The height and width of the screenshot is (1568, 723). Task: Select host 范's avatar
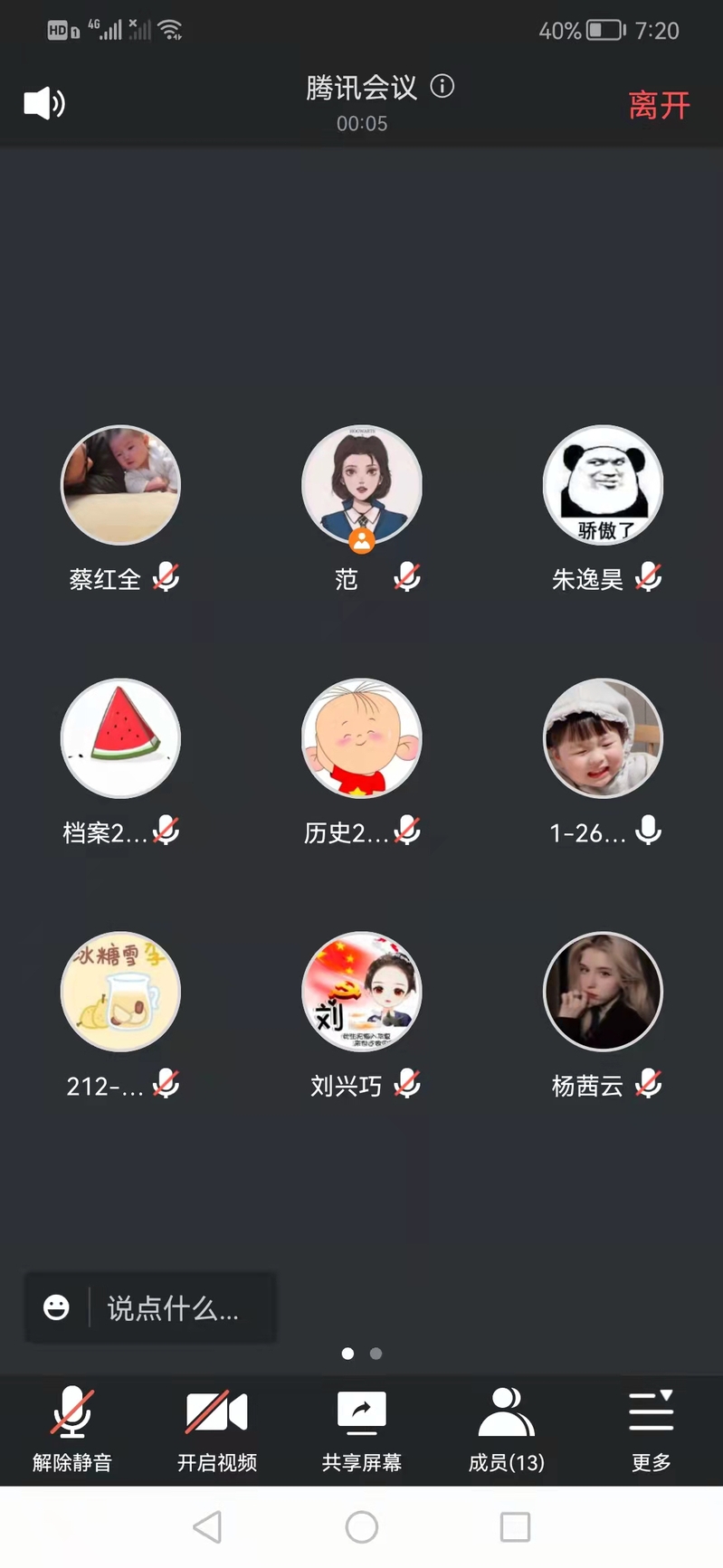tap(362, 485)
